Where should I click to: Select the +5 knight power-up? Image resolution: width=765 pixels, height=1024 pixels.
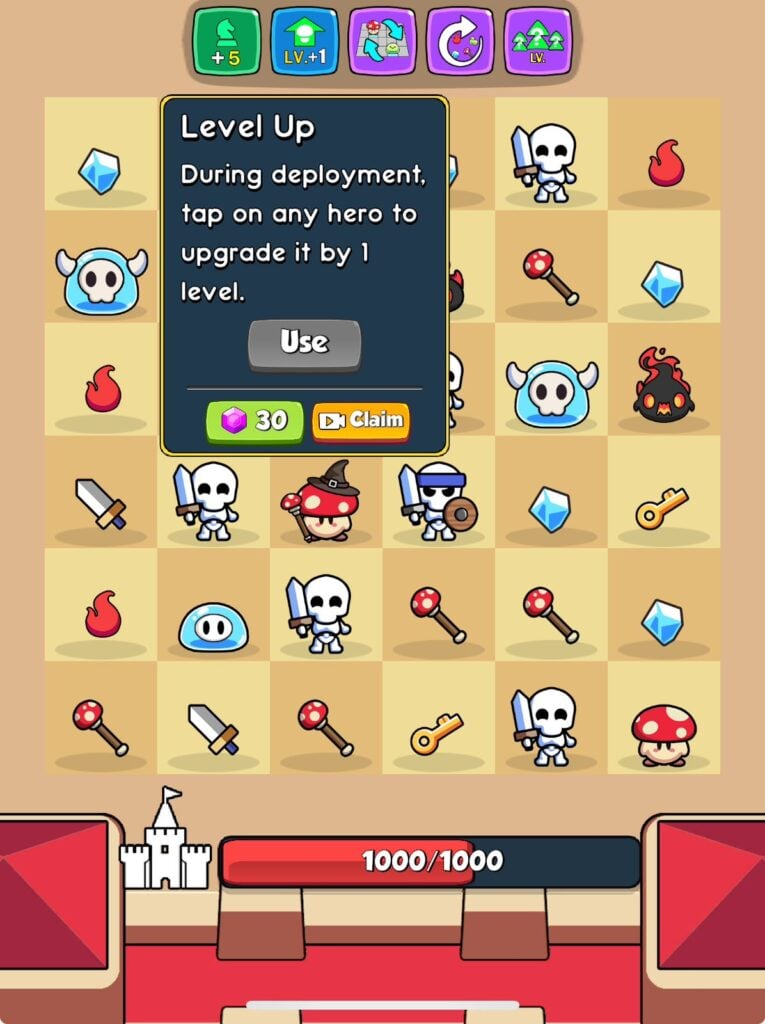225,40
